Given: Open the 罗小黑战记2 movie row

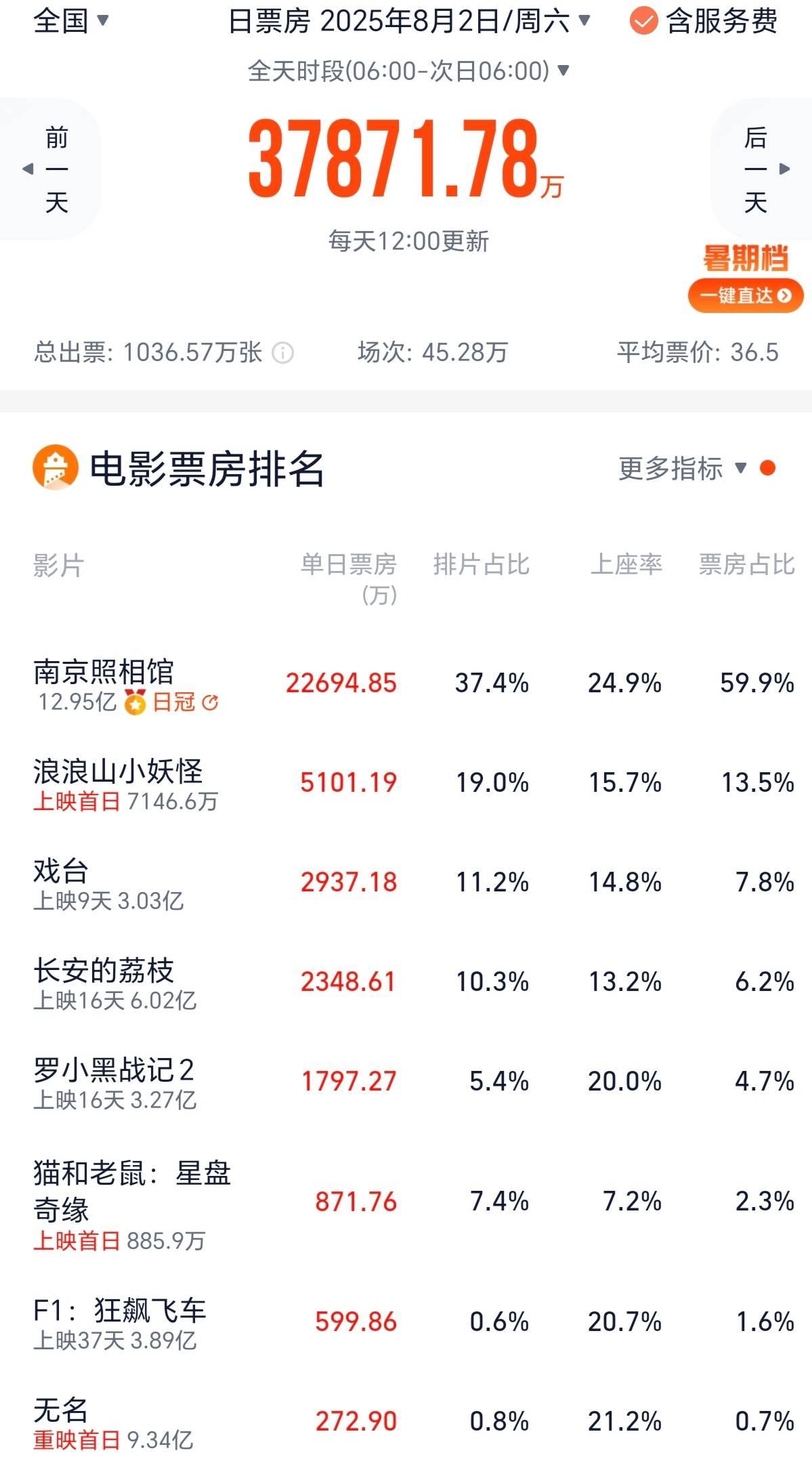Looking at the screenshot, I should coord(406,1082).
